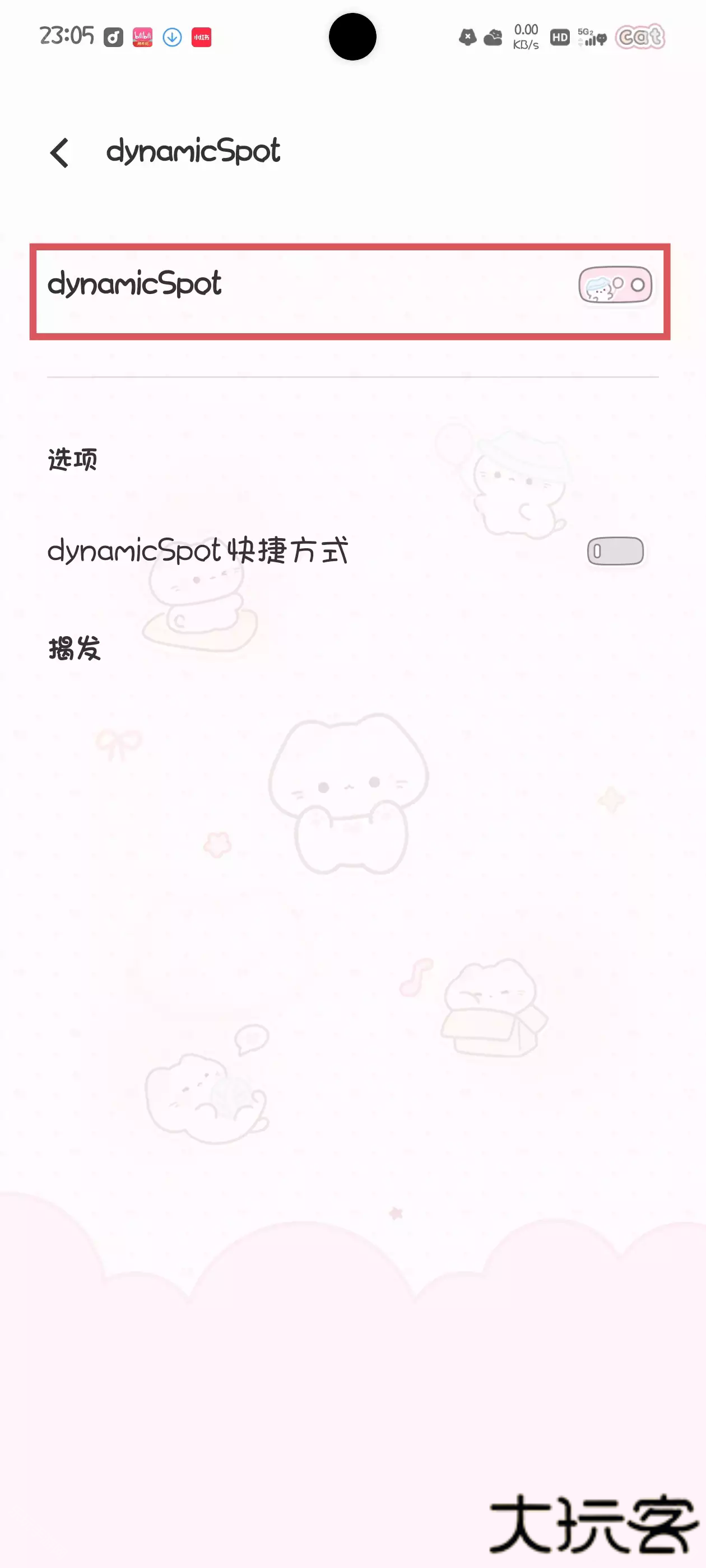Go back from dynamicSpot settings
Screen dimensions: 706x1568
(60, 152)
